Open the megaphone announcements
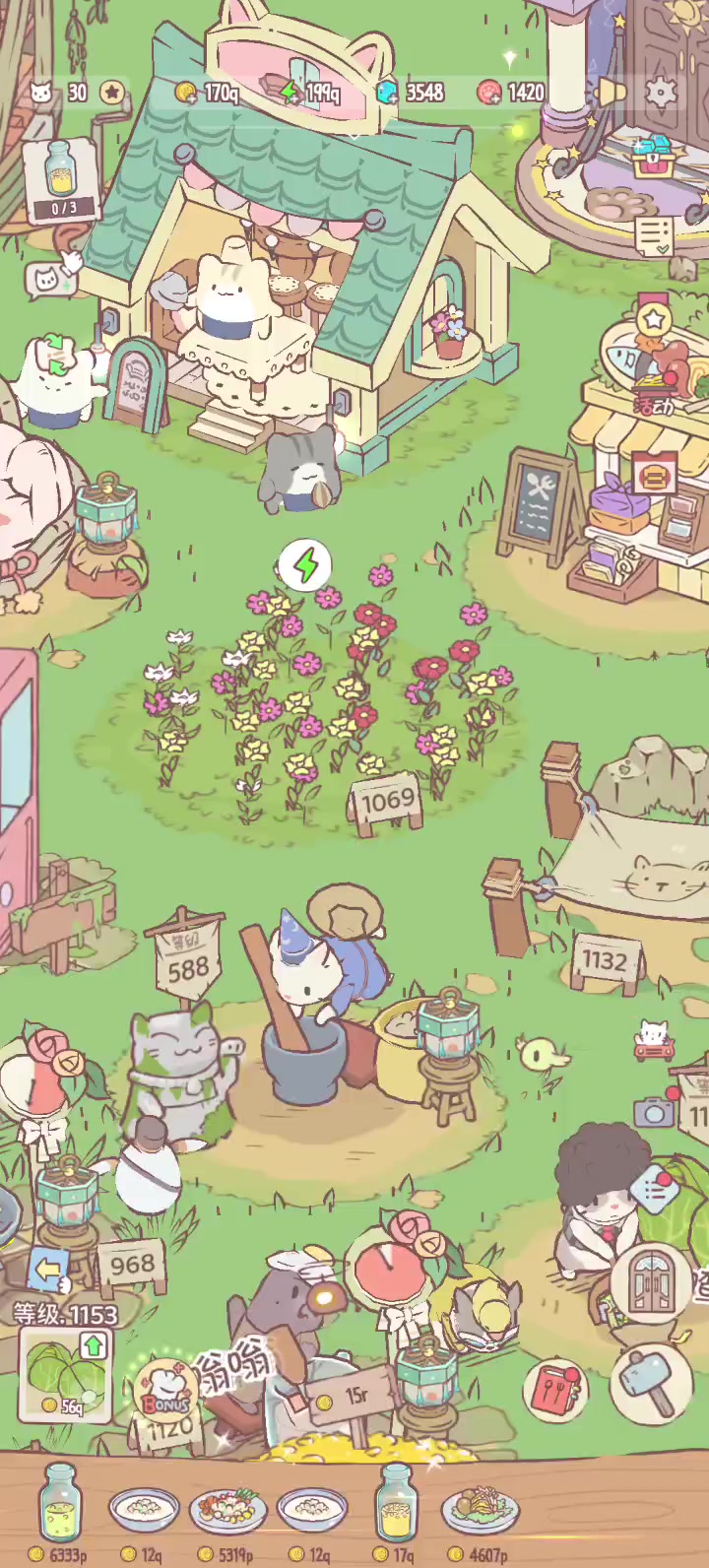Viewport: 709px width, 1568px height. tap(611, 92)
